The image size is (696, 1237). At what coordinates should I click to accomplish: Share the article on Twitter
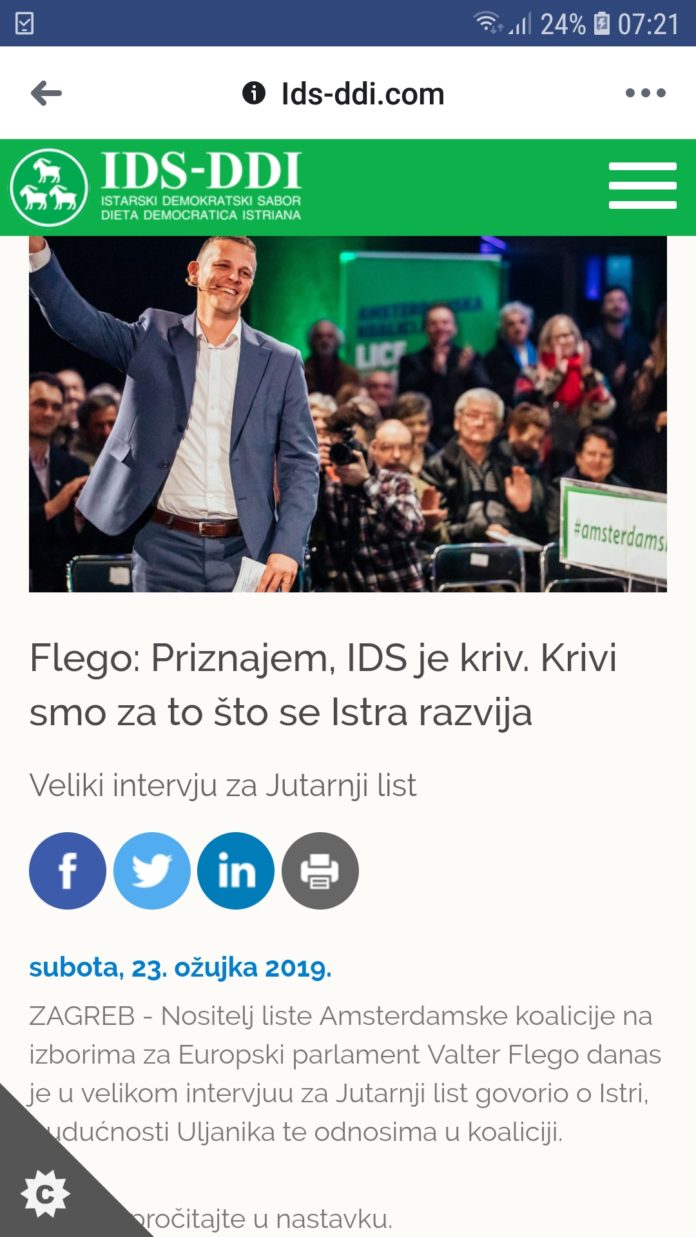pos(151,871)
